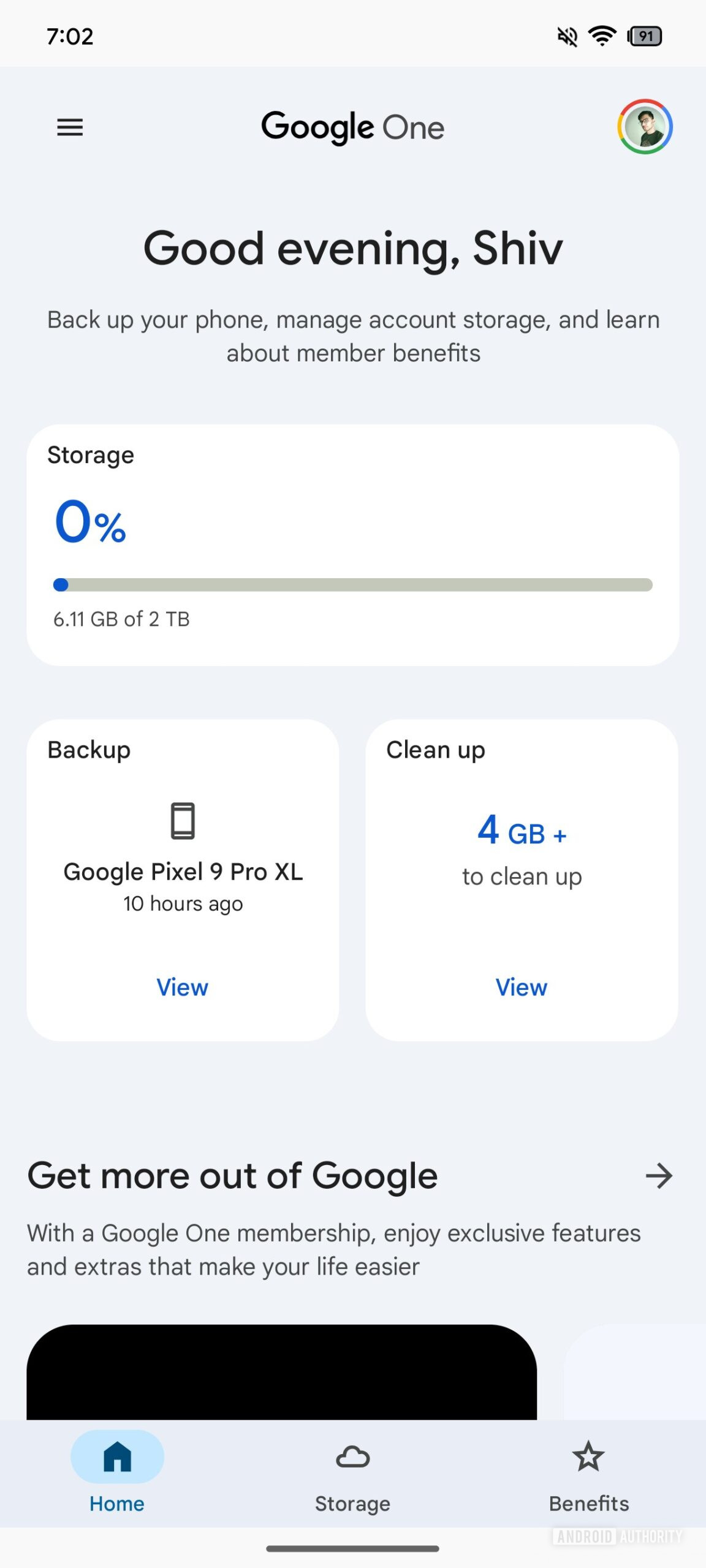
Task: Open the Get more out of Google arrow
Action: pos(659,1176)
